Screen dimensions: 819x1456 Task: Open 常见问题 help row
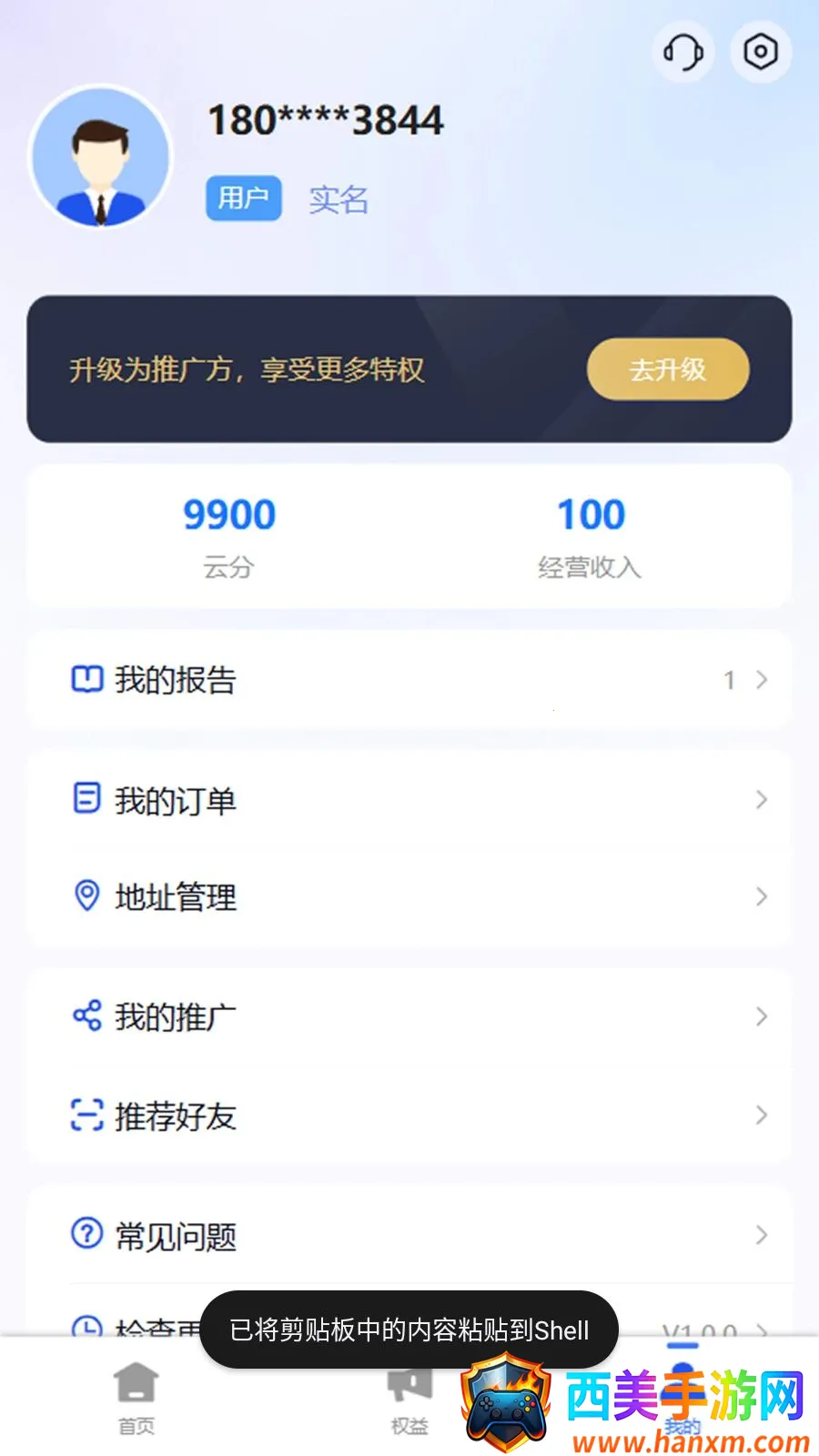(x=409, y=1235)
